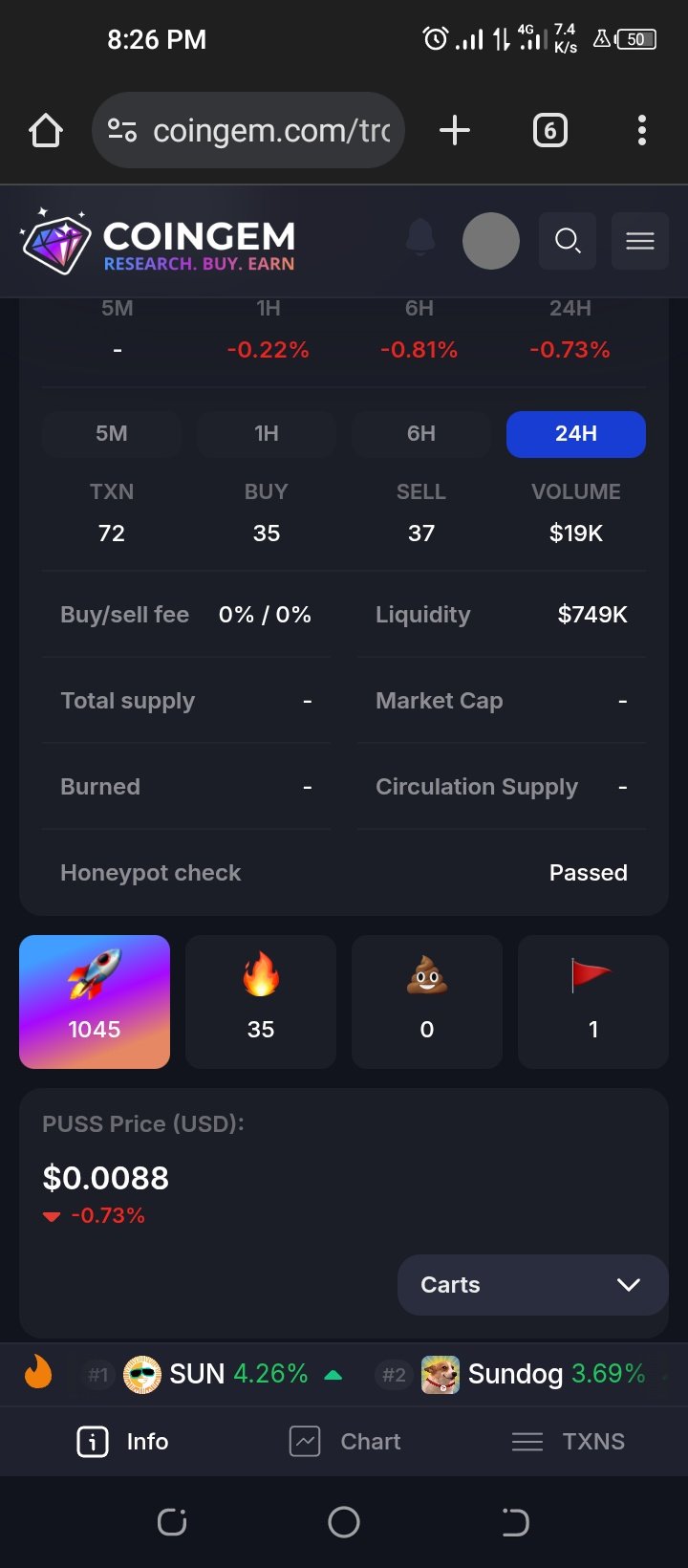Open the browser tab switcher
The height and width of the screenshot is (1568, 688).
(x=549, y=130)
